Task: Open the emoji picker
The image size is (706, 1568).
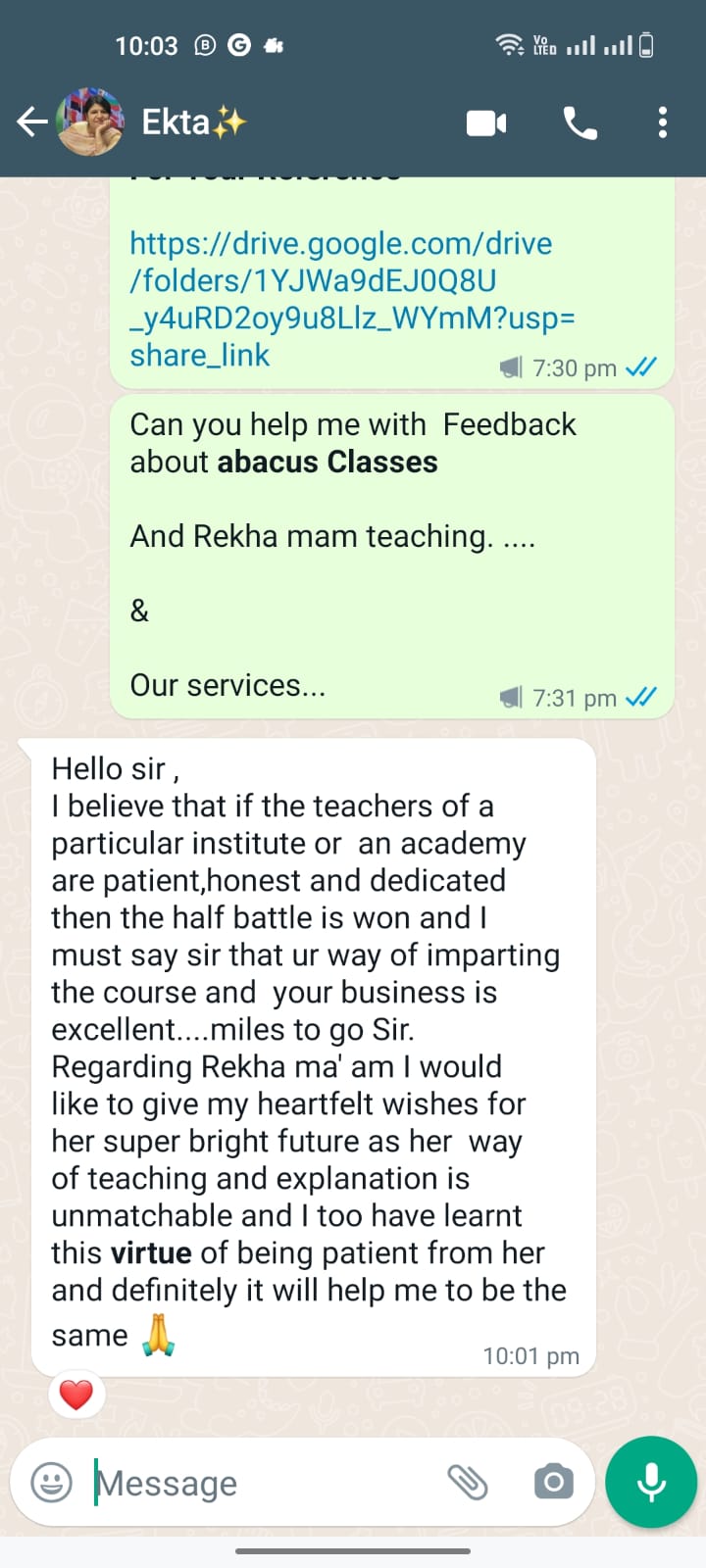Action: (x=52, y=1483)
